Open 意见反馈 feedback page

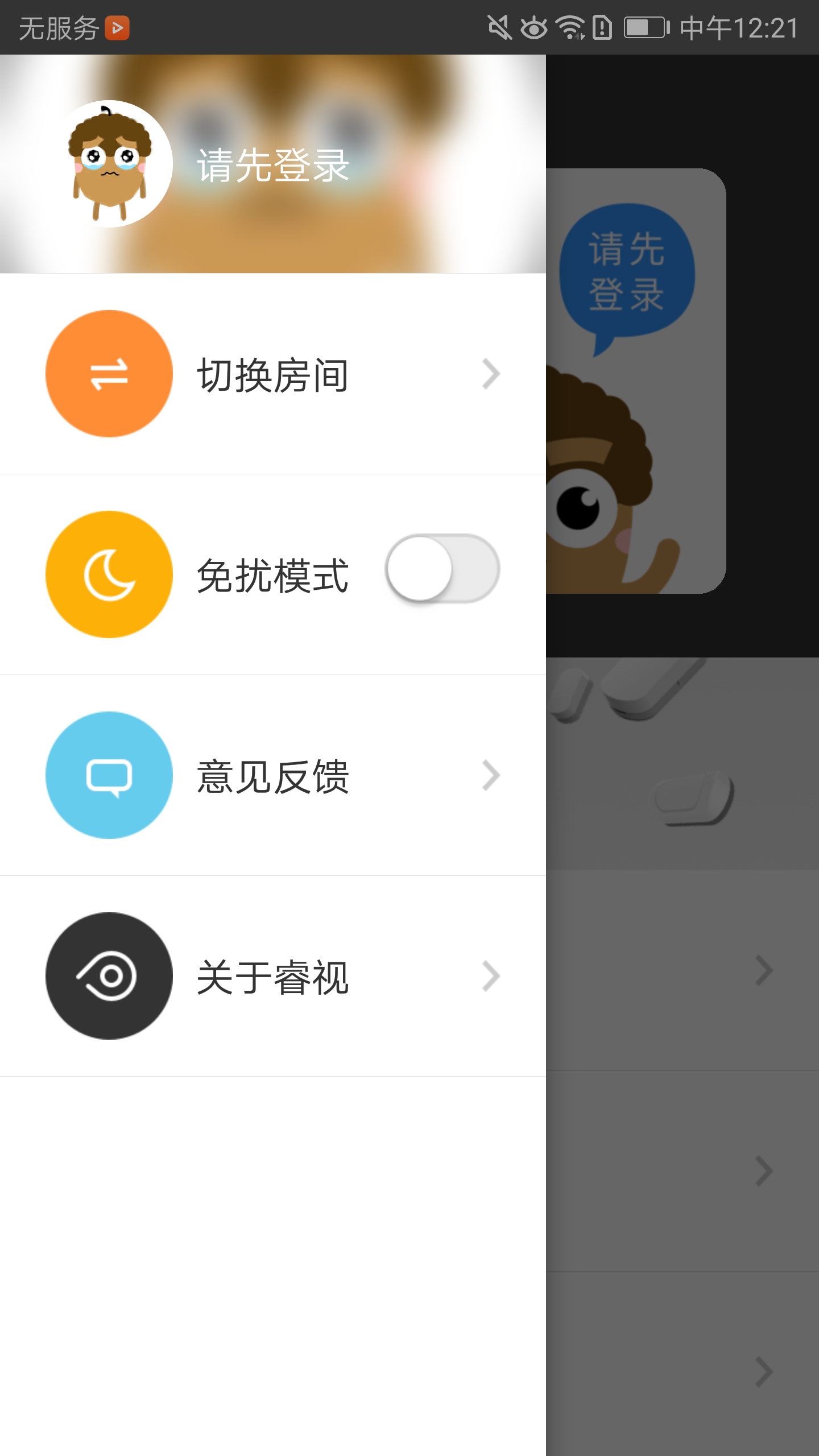[273, 776]
